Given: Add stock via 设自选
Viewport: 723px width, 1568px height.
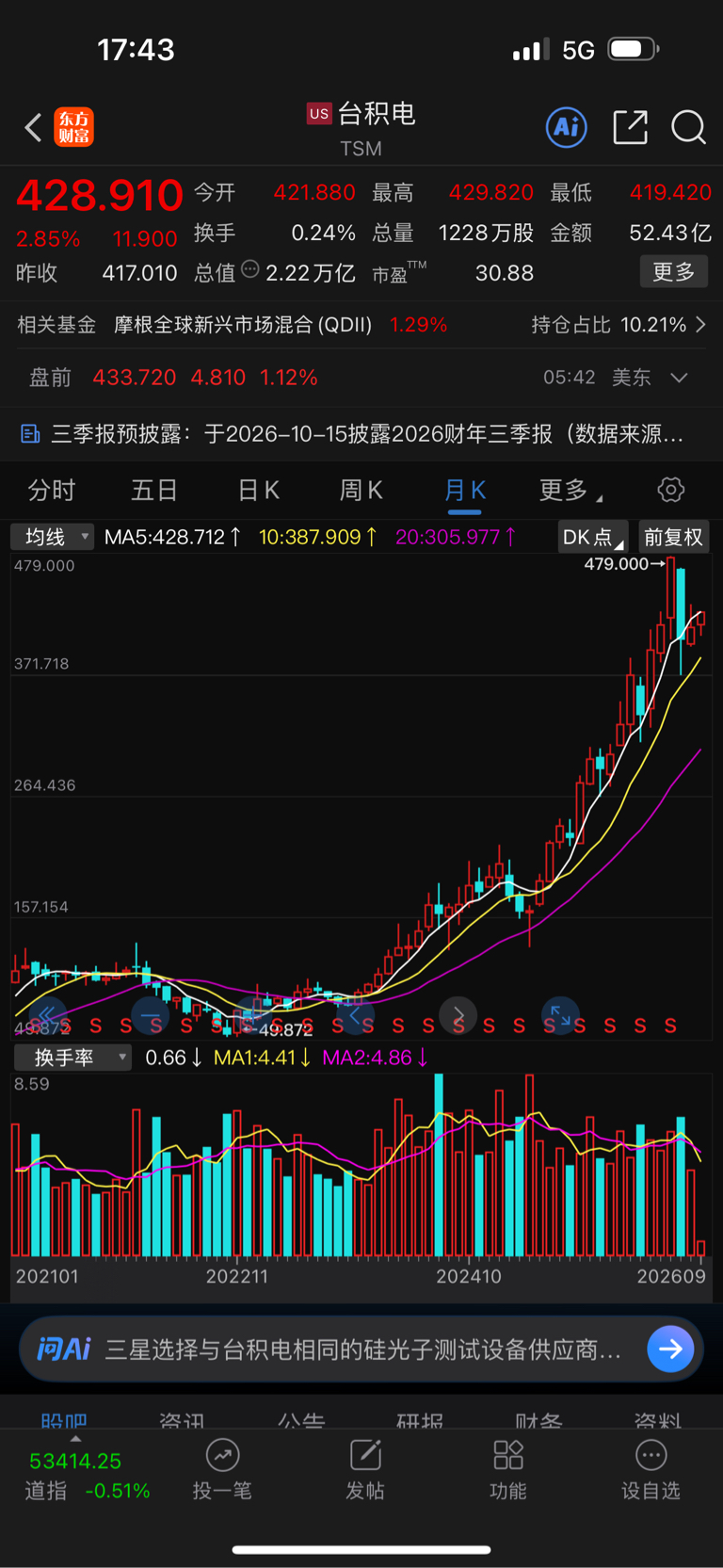Looking at the screenshot, I should 651,1471.
